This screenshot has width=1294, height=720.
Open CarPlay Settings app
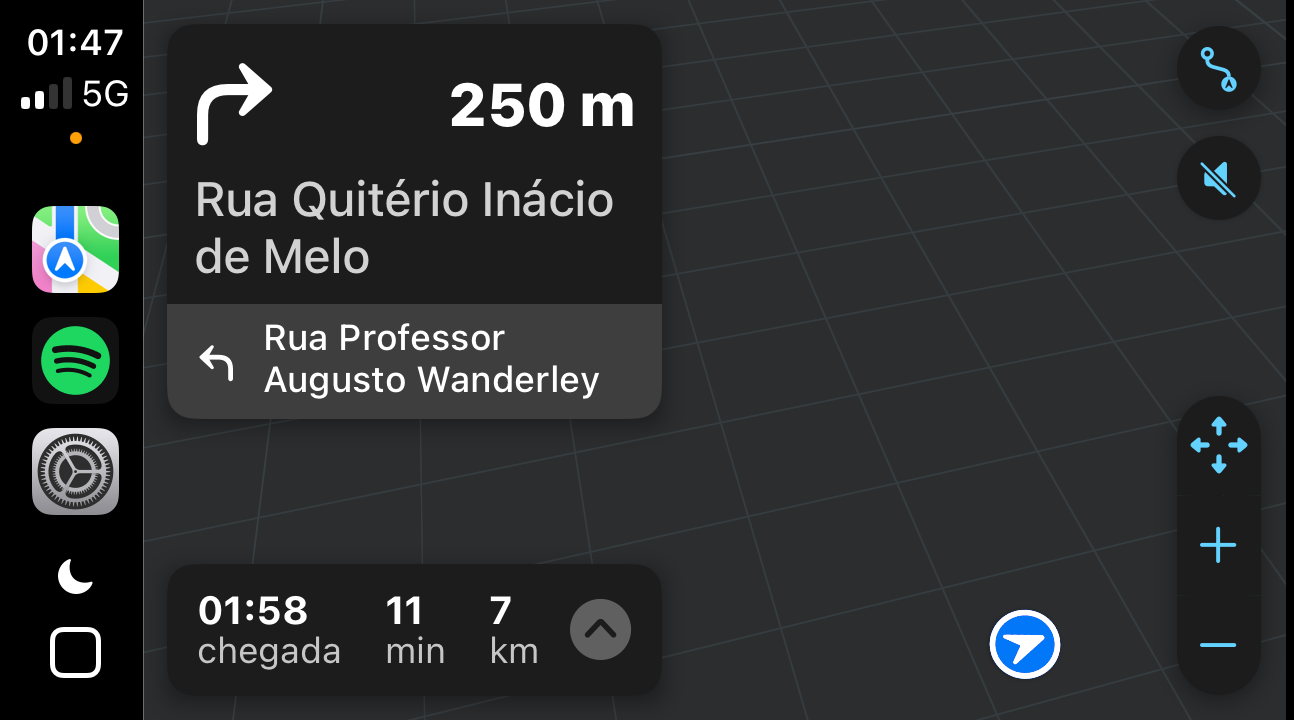pyautogui.click(x=75, y=471)
